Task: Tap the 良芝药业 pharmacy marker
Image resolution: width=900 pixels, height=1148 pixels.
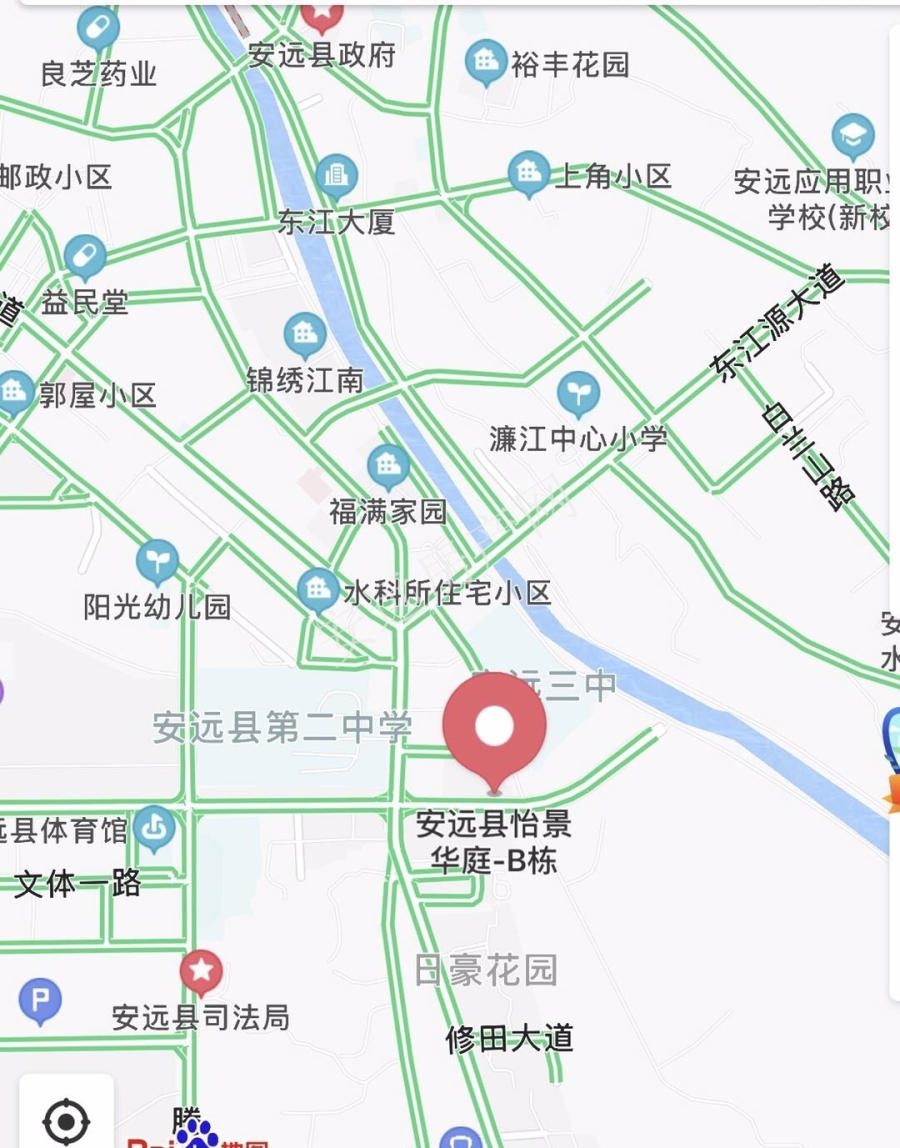Action: tap(98, 28)
